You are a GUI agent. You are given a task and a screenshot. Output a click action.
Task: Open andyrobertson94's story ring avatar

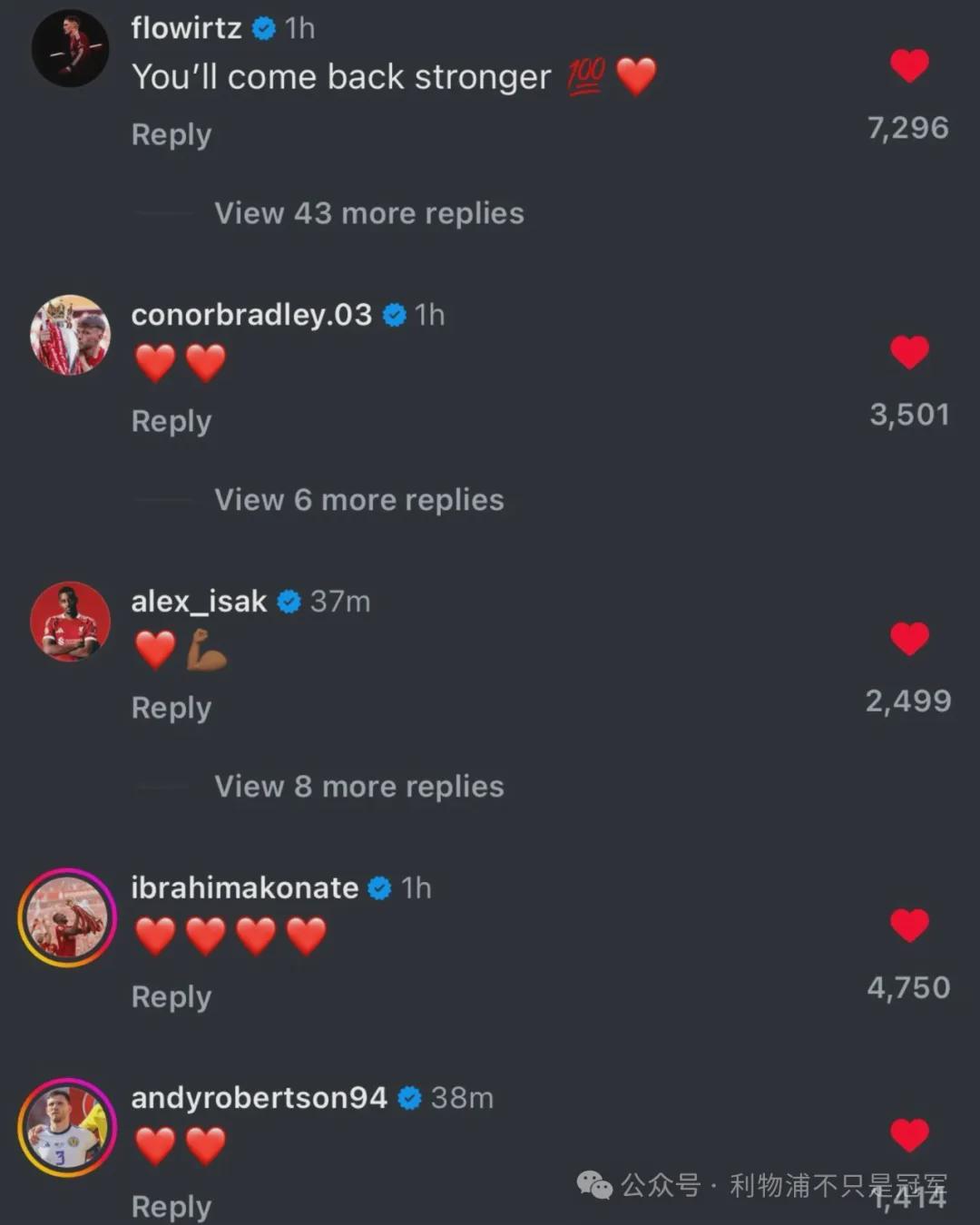[67, 1128]
